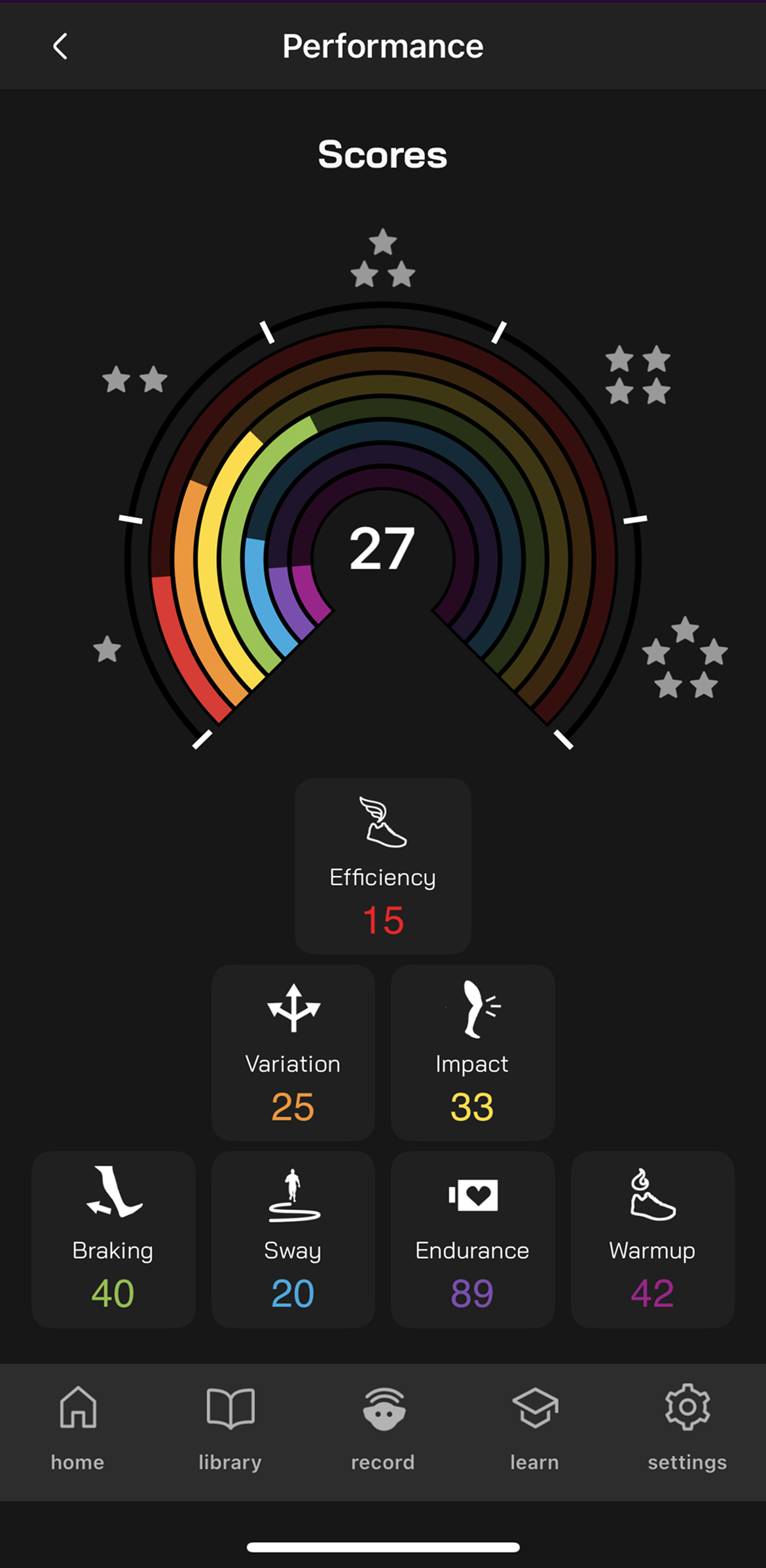Open the settings tab
766x1568 pixels.
[687, 1428]
